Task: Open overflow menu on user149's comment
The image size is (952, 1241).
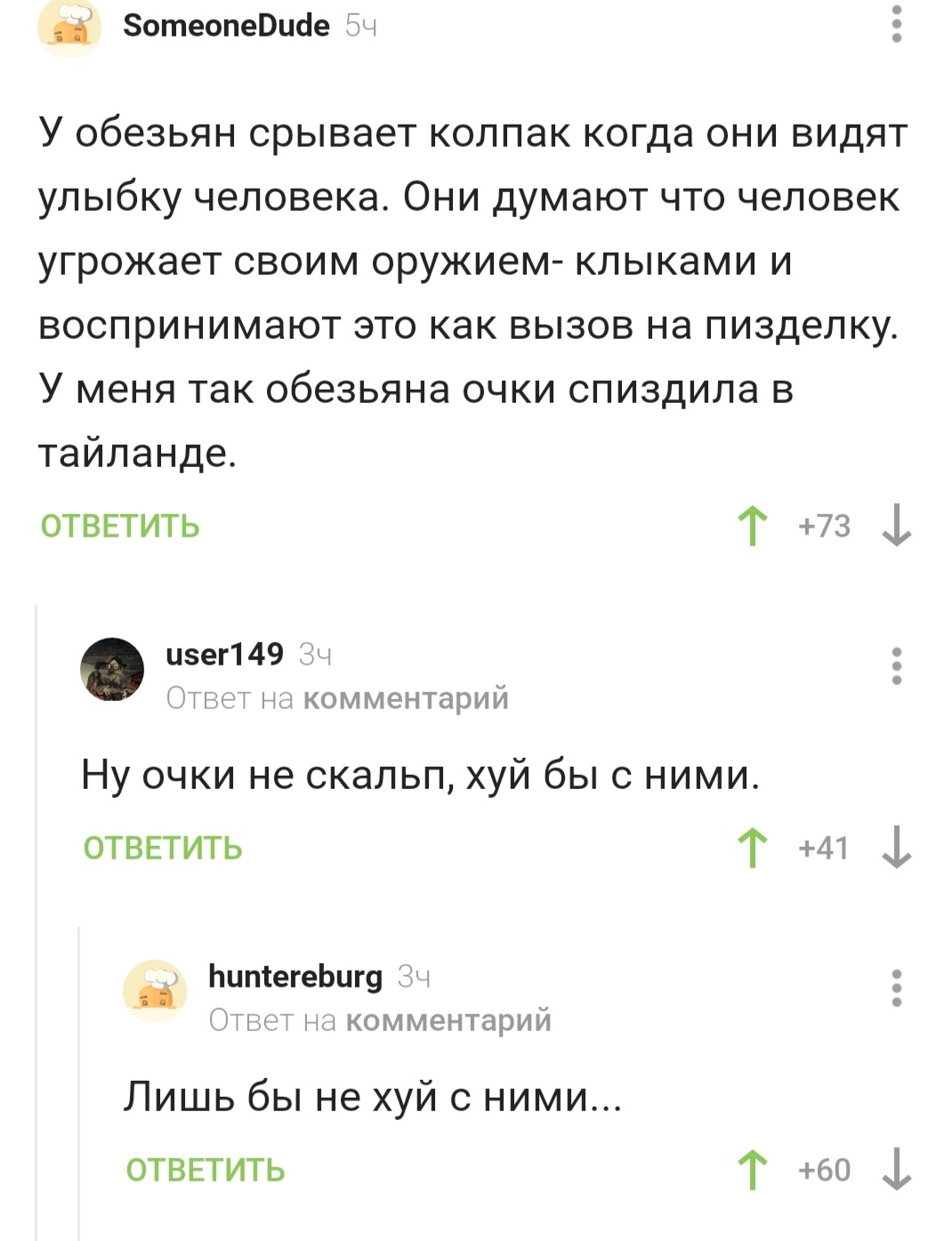Action: (897, 665)
